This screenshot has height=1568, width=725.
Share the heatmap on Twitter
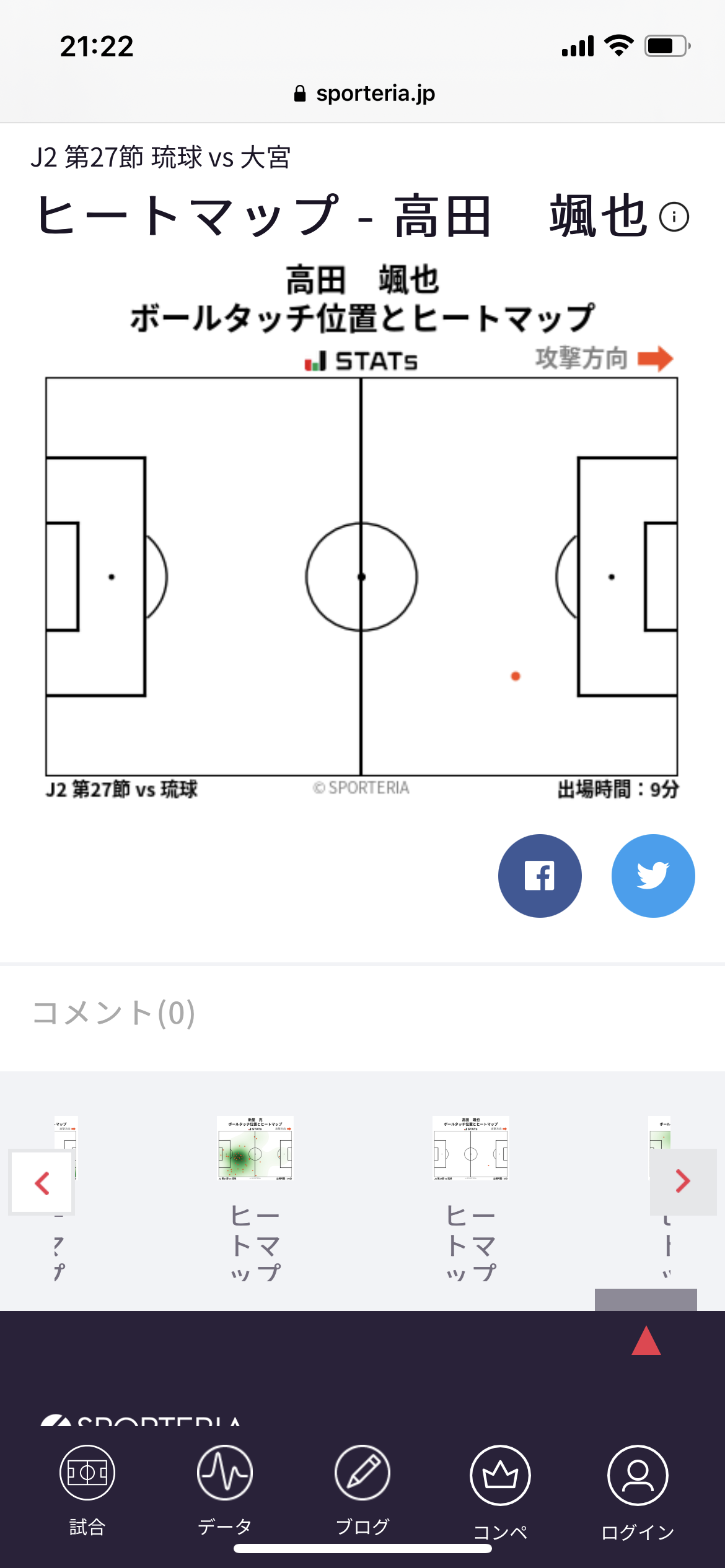(x=653, y=876)
